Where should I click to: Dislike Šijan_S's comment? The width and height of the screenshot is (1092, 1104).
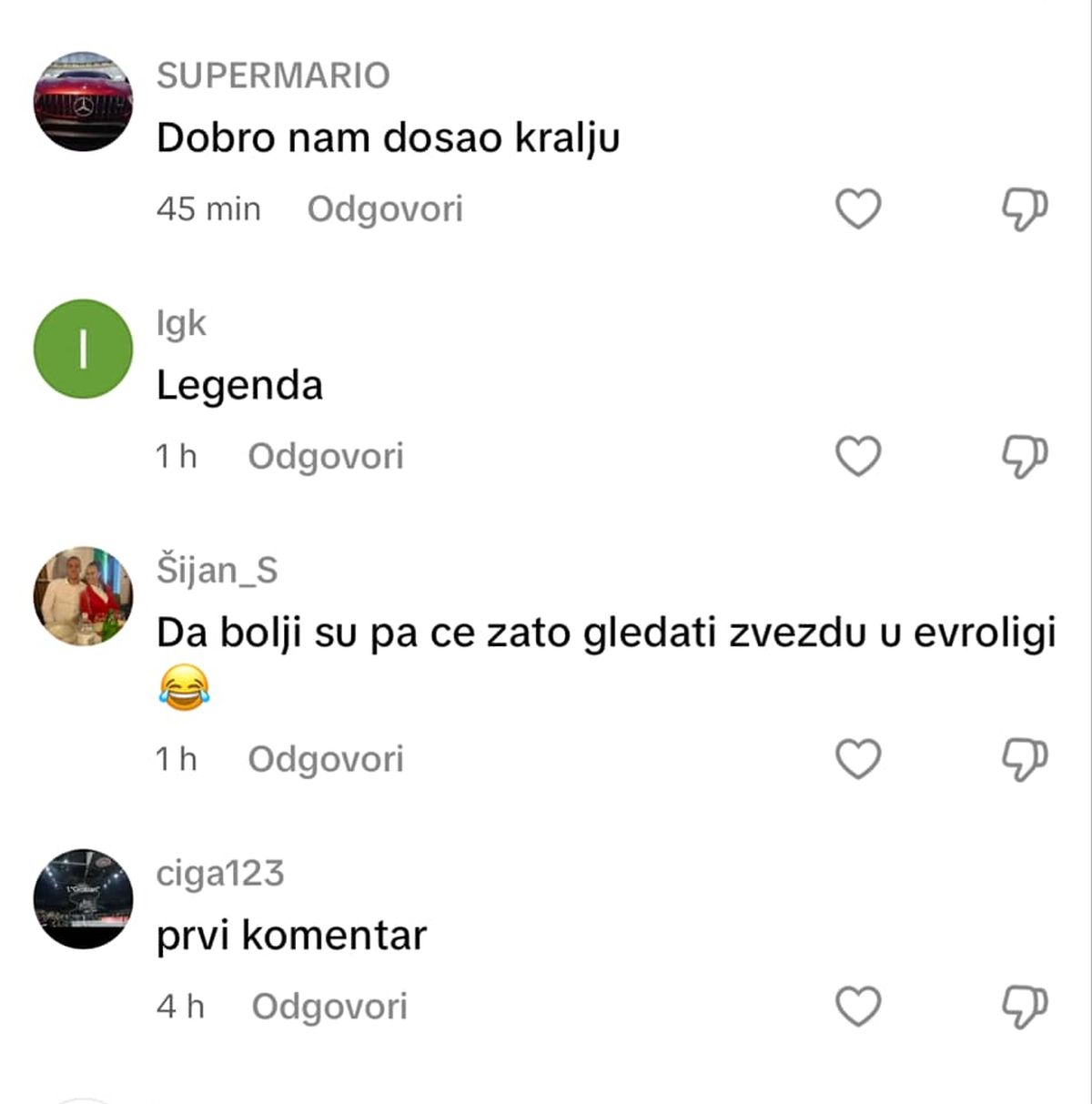pos(1024,759)
